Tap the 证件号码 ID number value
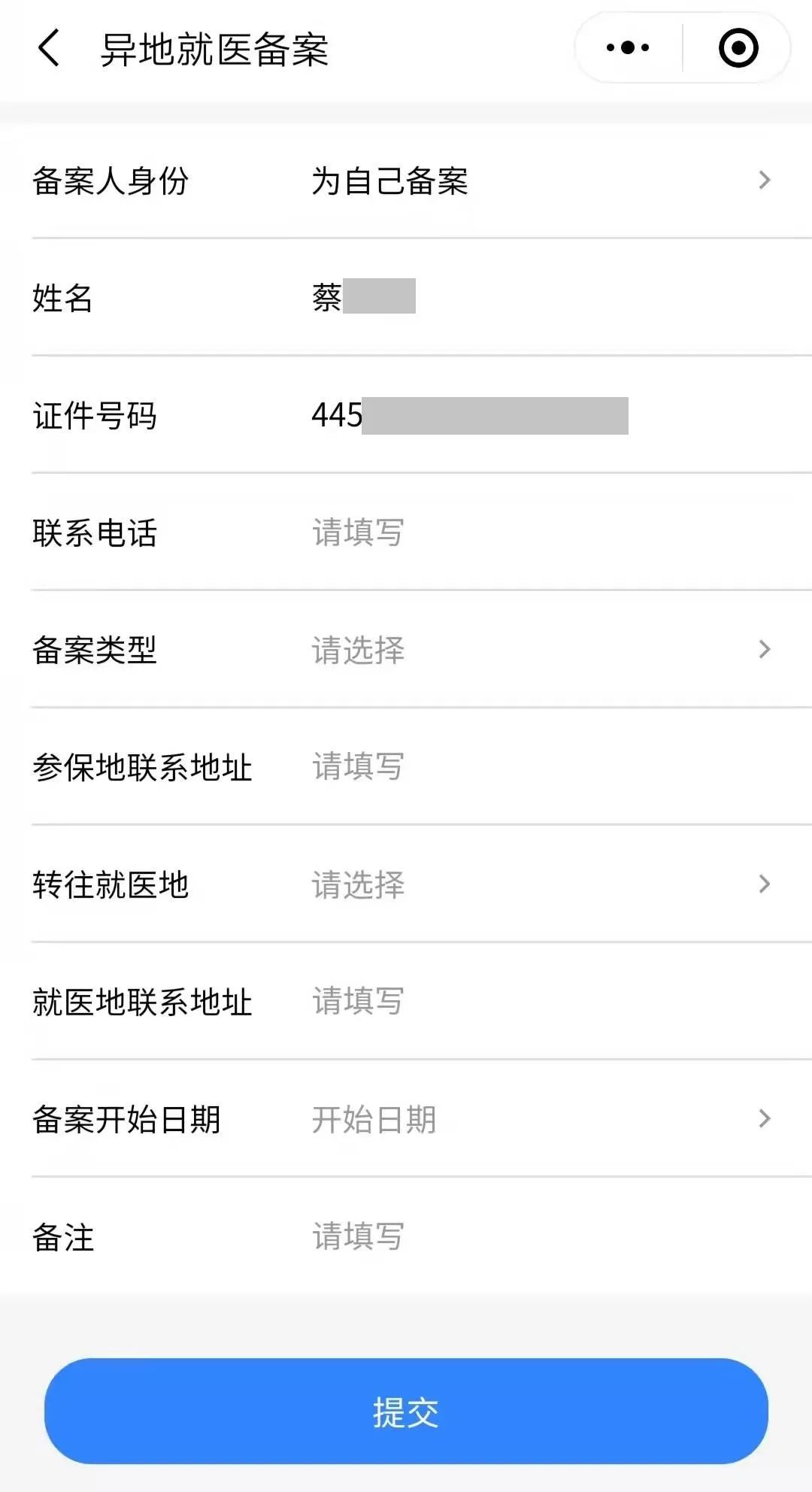The height and width of the screenshot is (1492, 812). point(466,416)
